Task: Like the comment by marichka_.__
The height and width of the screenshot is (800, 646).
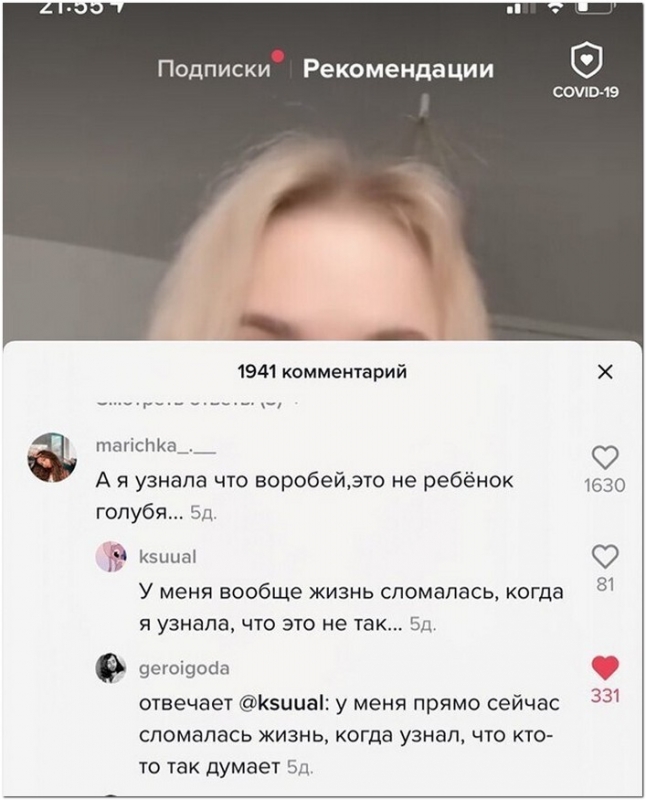Action: pyautogui.click(x=605, y=458)
